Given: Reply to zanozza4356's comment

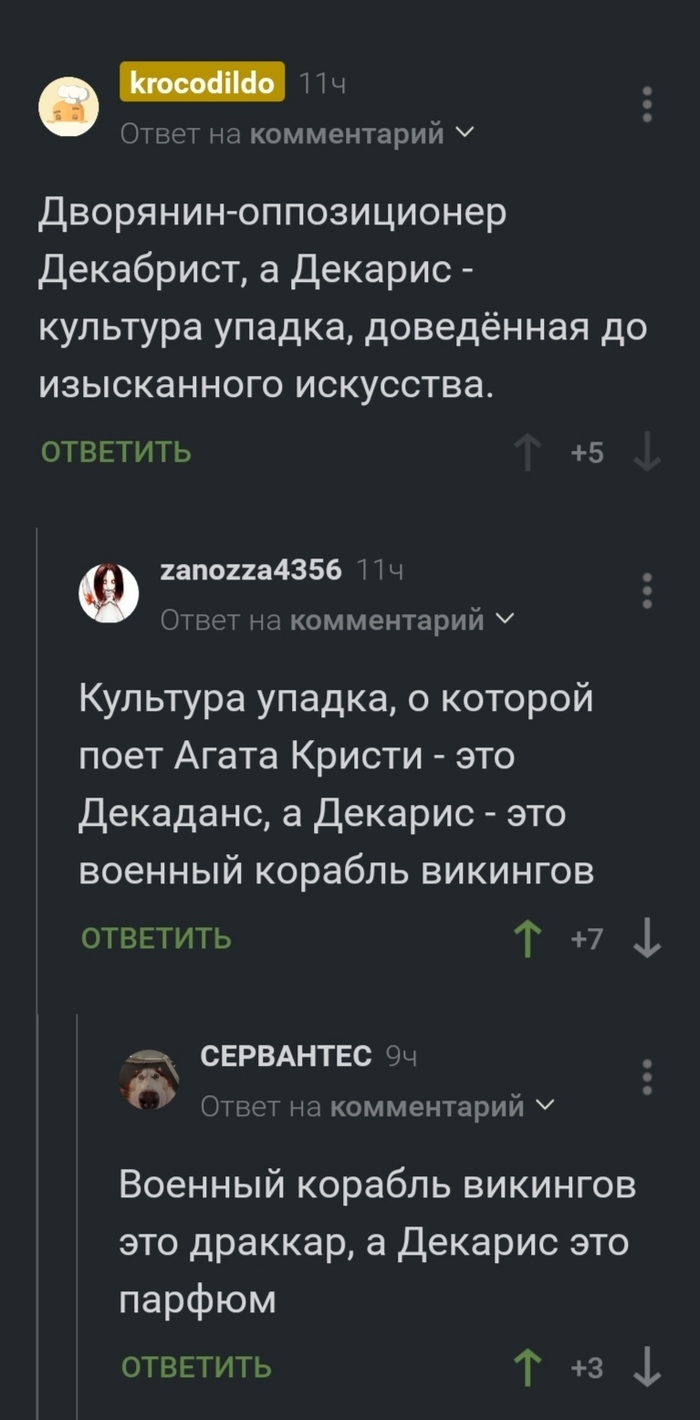Looking at the screenshot, I should 156,939.
